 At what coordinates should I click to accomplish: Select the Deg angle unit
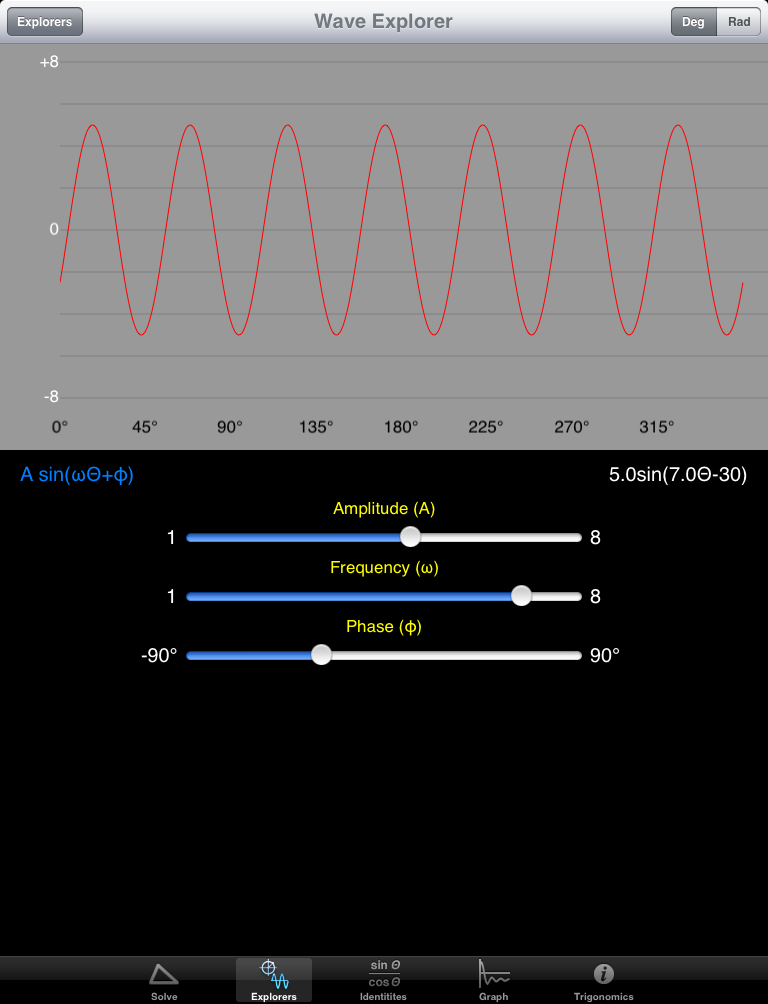[x=693, y=21]
